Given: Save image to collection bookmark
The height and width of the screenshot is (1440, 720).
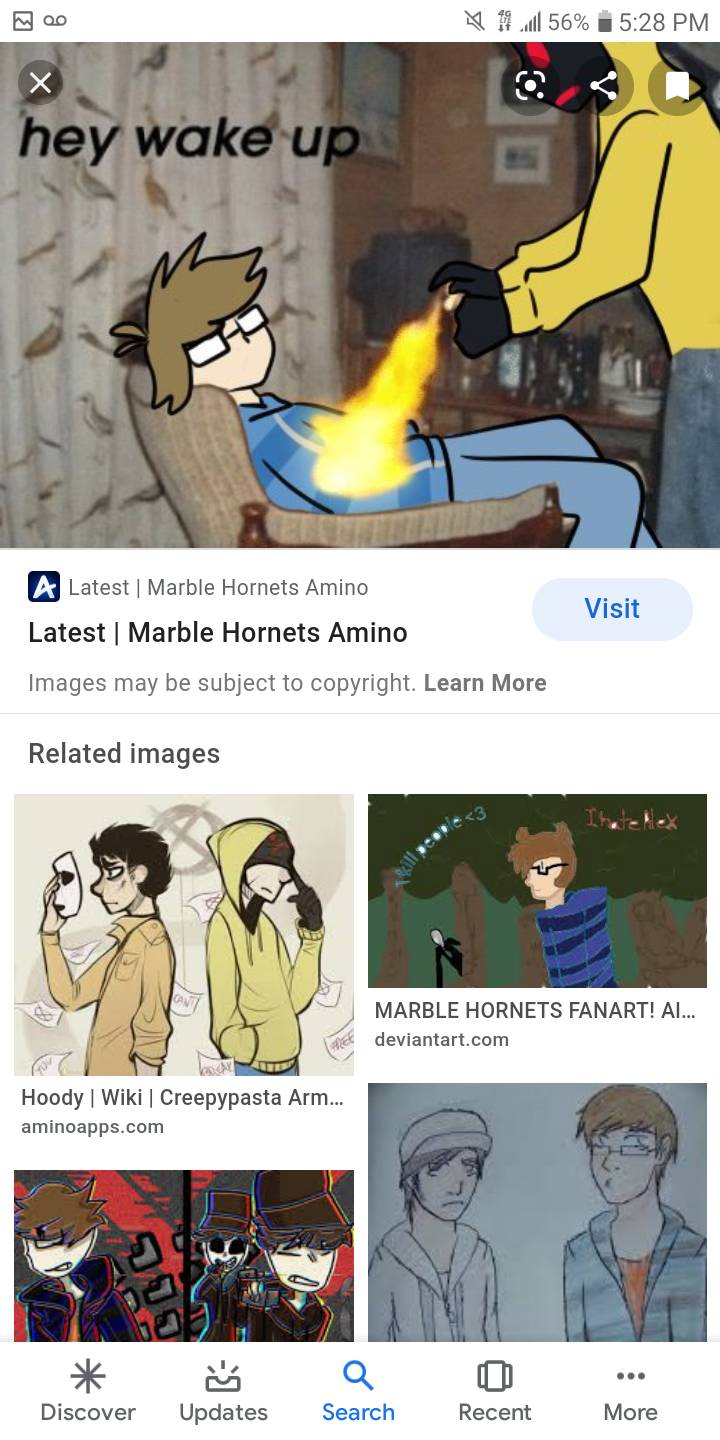Looking at the screenshot, I should pyautogui.click(x=677, y=87).
